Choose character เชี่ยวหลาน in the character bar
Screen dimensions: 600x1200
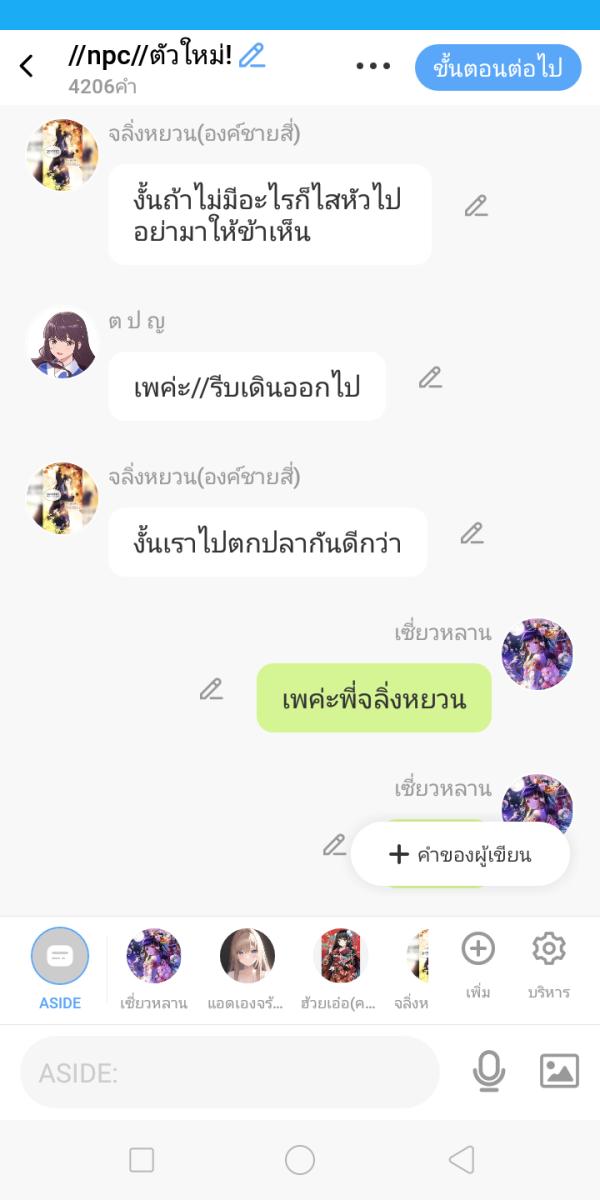point(153,966)
